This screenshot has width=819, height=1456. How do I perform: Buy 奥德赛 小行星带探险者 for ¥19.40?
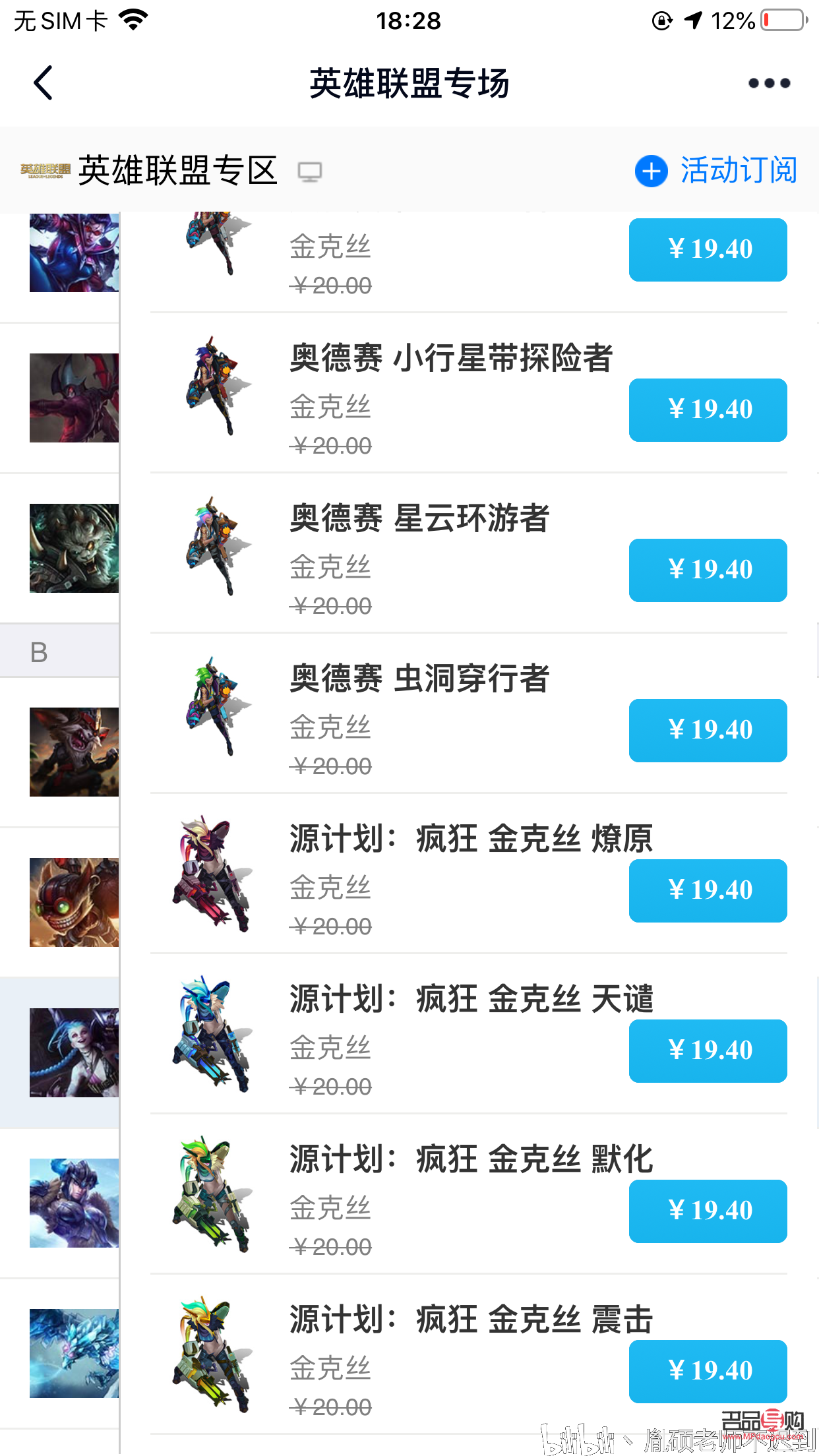(x=708, y=409)
